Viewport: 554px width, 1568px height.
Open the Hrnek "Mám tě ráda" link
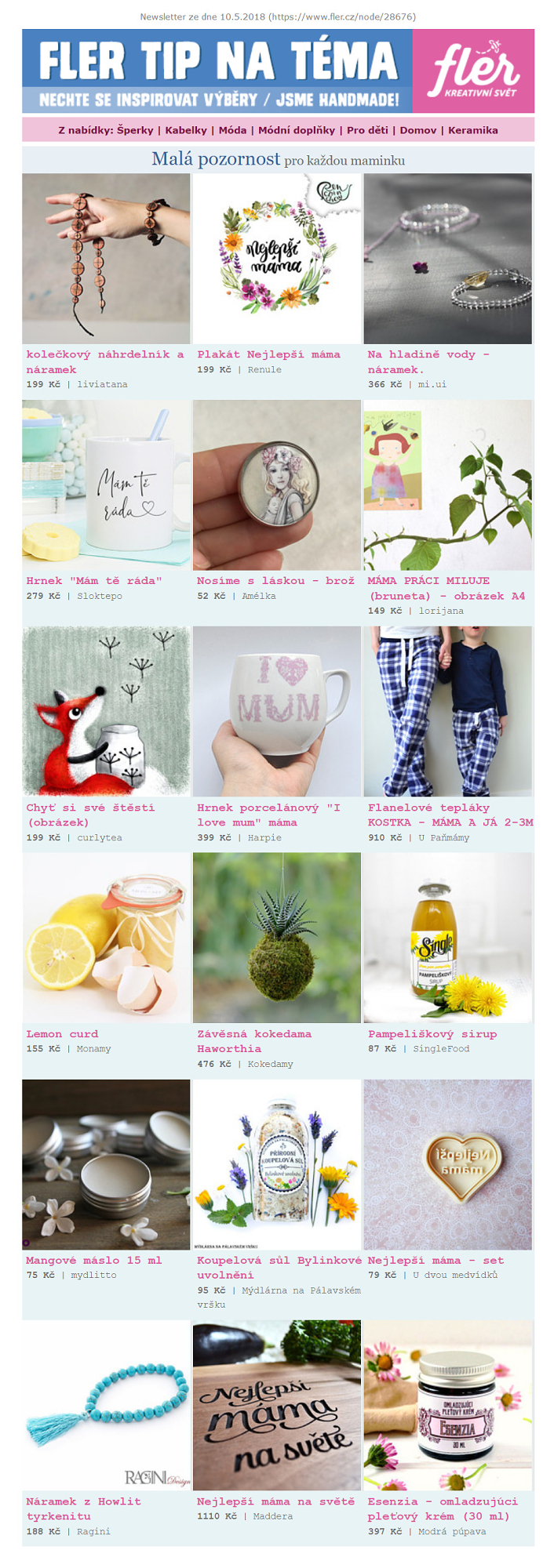pyautogui.click(x=94, y=581)
